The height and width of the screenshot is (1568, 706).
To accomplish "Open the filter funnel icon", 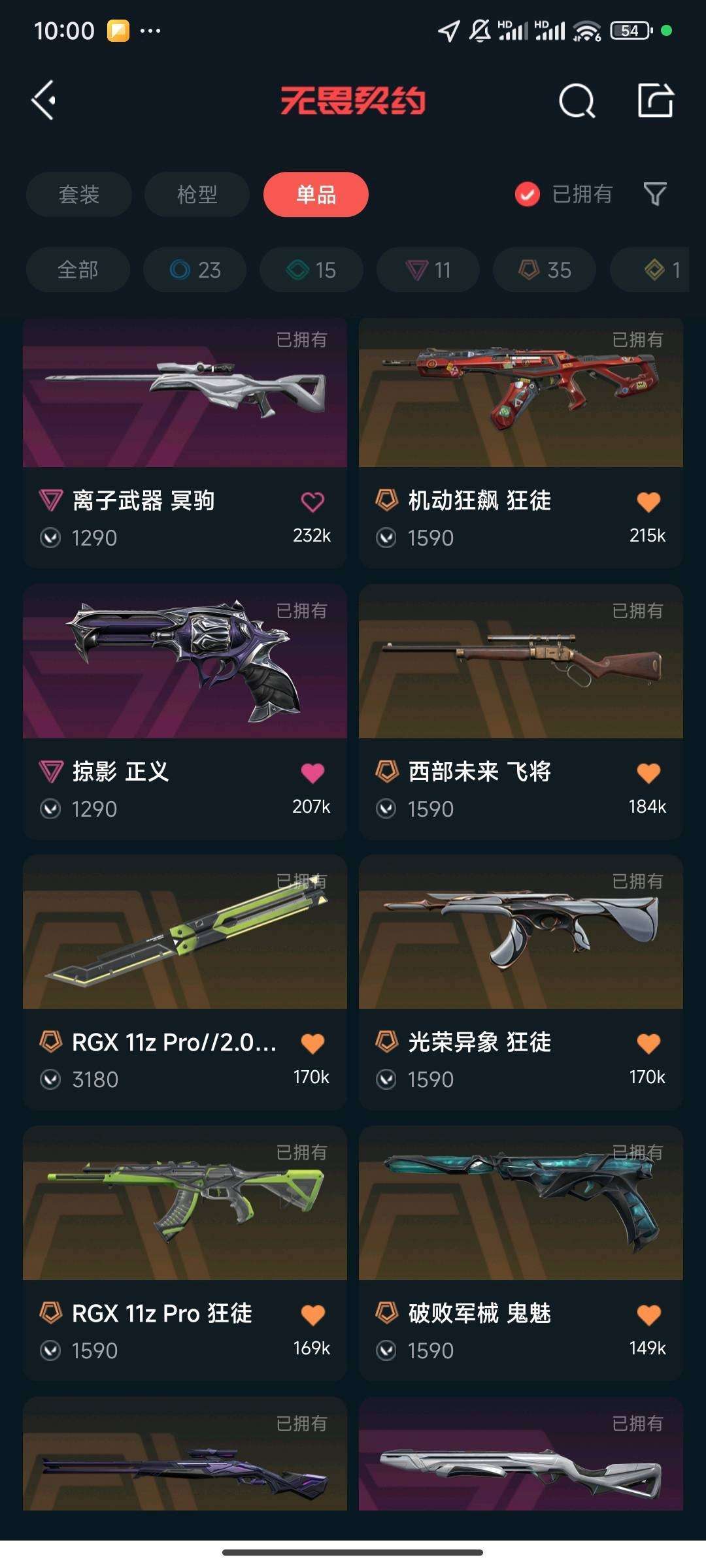I will [x=654, y=194].
